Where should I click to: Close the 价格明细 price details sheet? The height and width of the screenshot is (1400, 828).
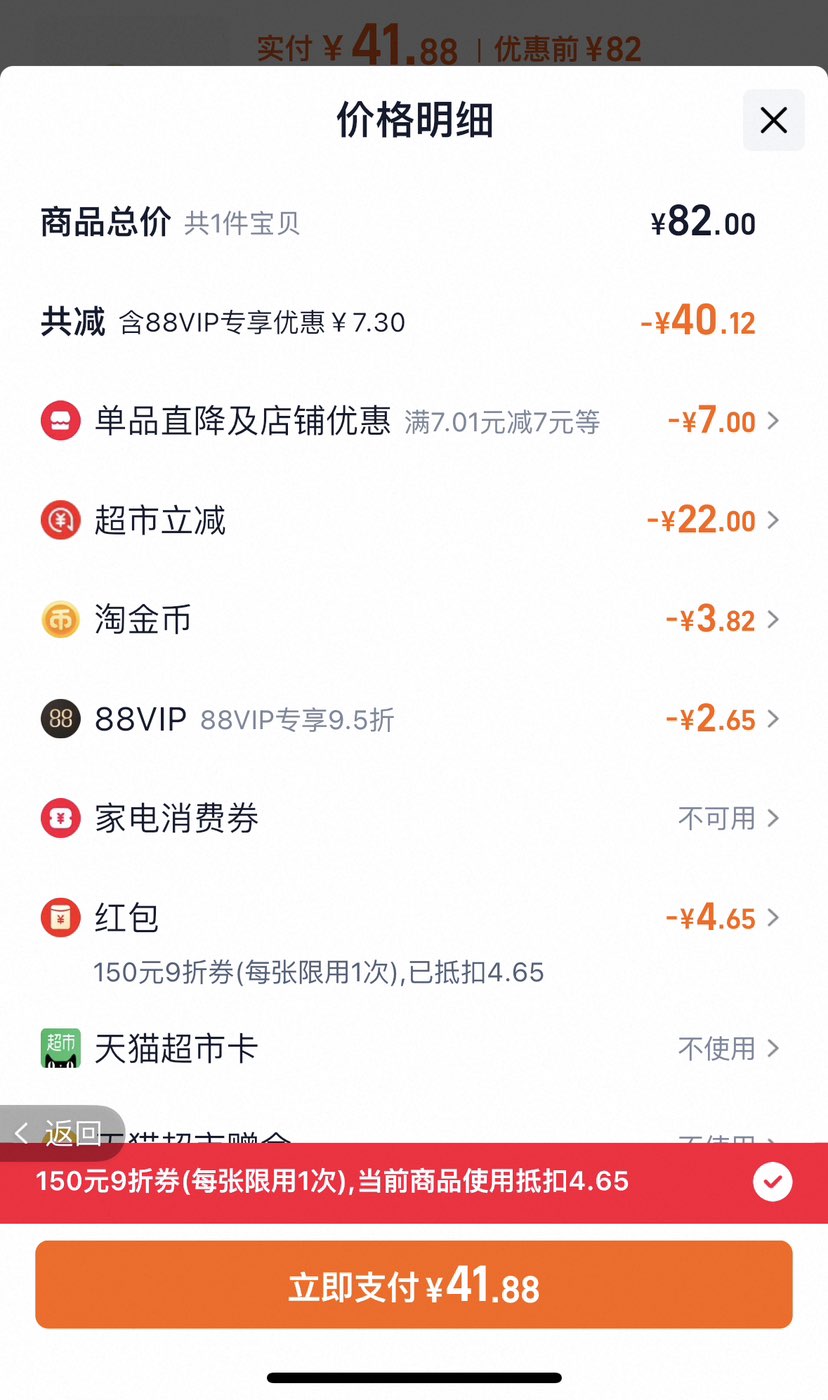click(x=773, y=121)
